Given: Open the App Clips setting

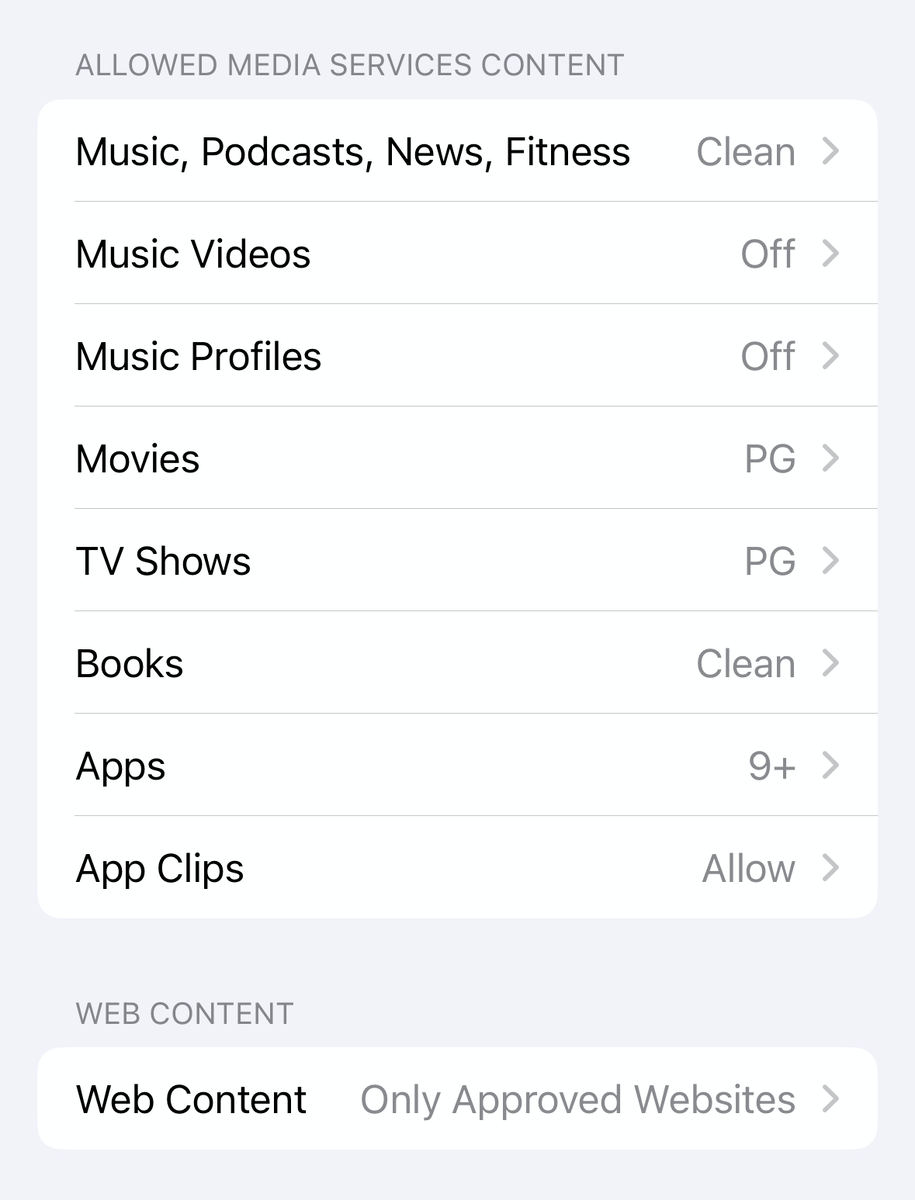Looking at the screenshot, I should coord(457,868).
